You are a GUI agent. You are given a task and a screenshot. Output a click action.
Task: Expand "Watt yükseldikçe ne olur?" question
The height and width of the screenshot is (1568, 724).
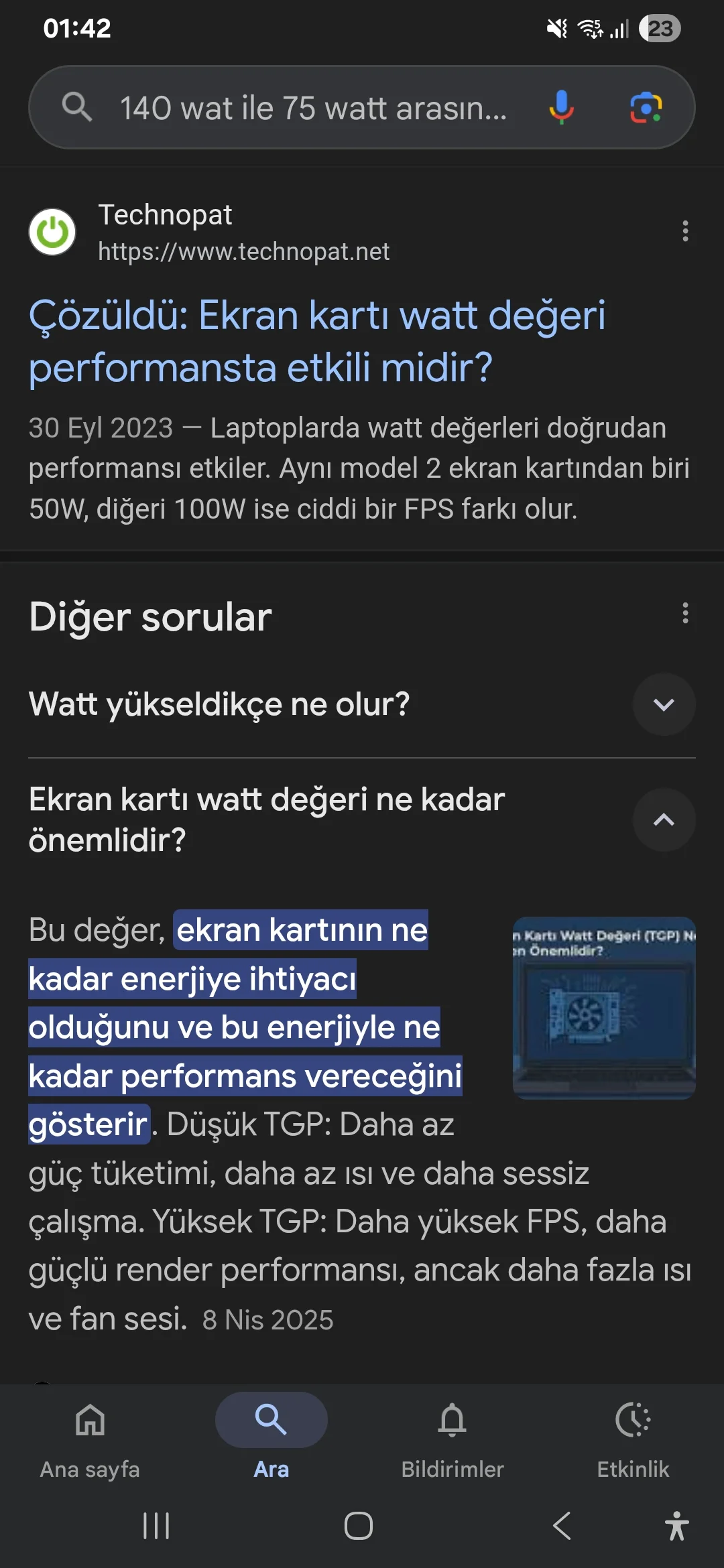coord(663,704)
